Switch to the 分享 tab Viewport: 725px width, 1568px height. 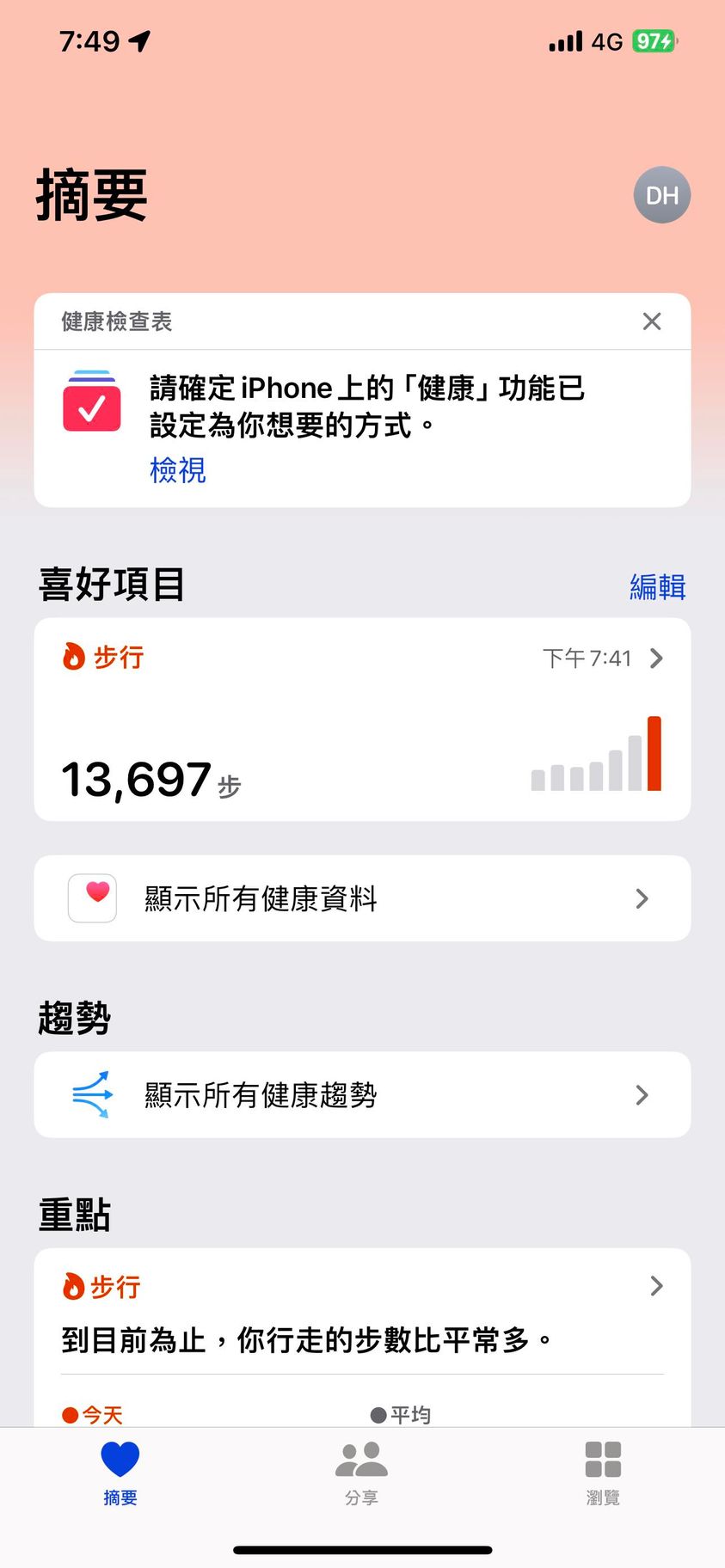[x=361, y=1473]
